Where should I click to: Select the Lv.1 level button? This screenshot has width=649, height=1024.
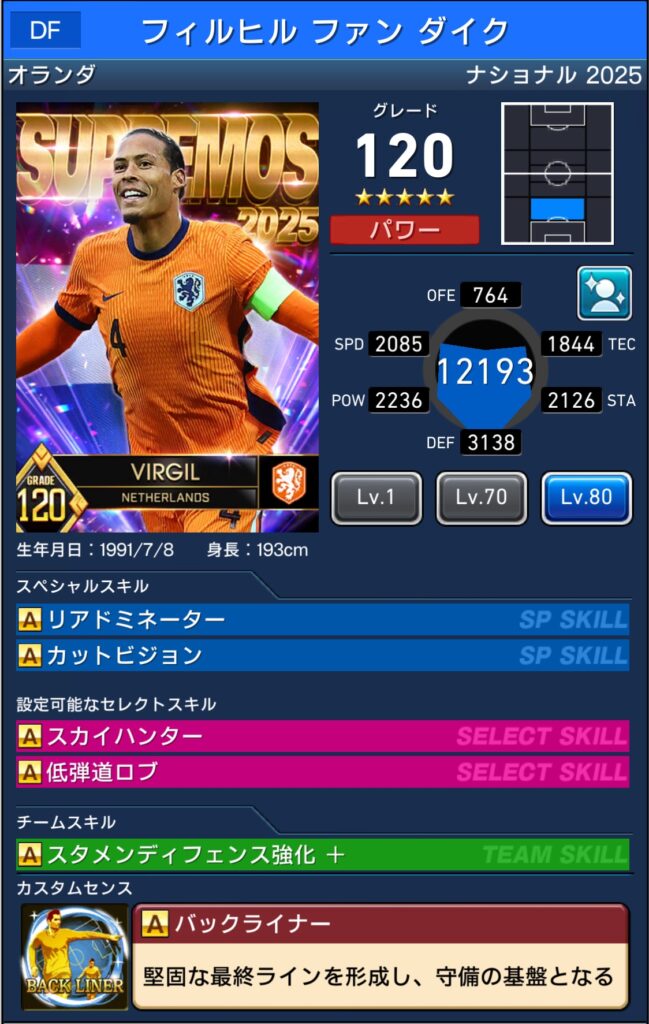[376, 498]
